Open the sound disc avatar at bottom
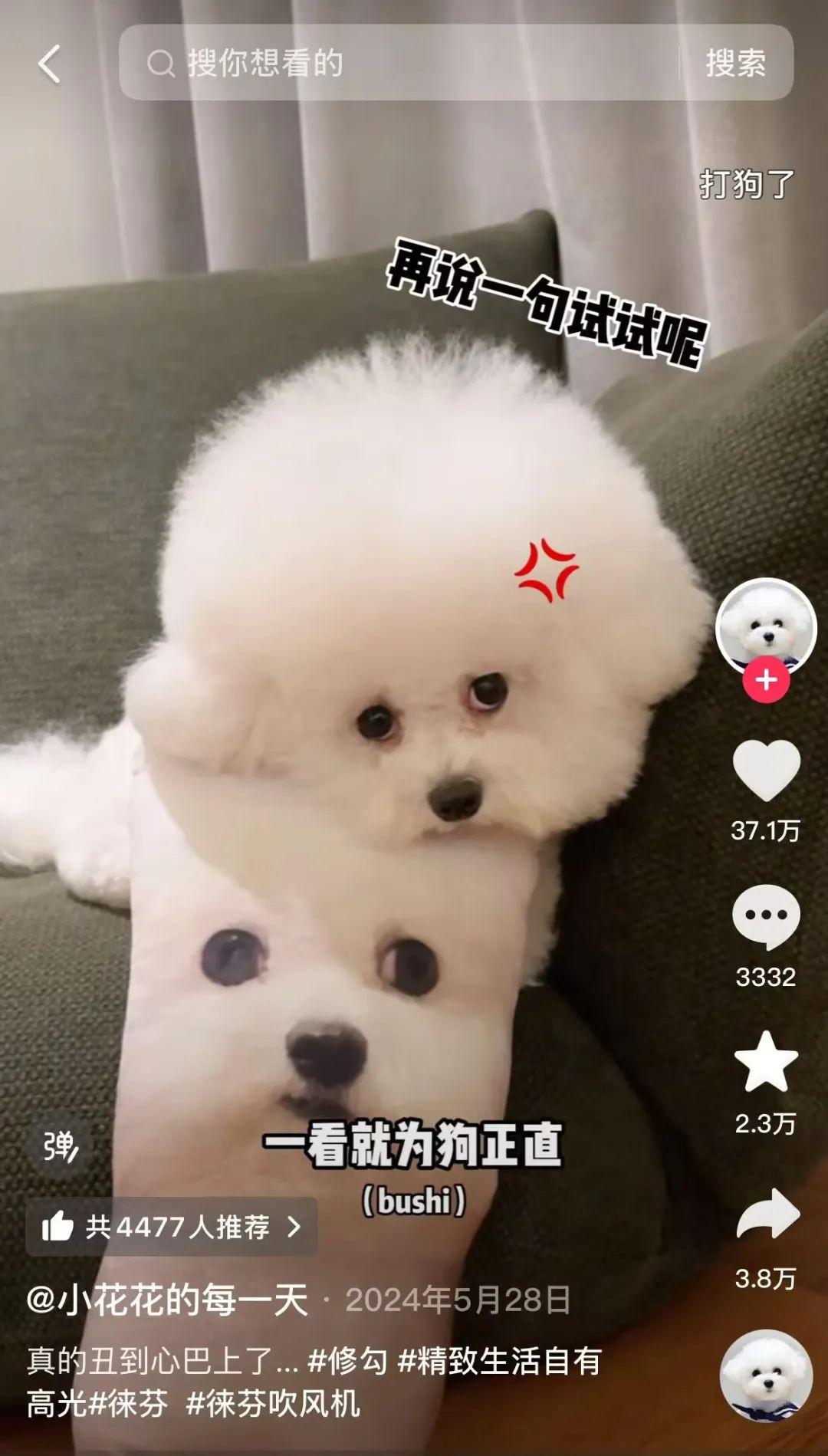 click(x=766, y=1375)
